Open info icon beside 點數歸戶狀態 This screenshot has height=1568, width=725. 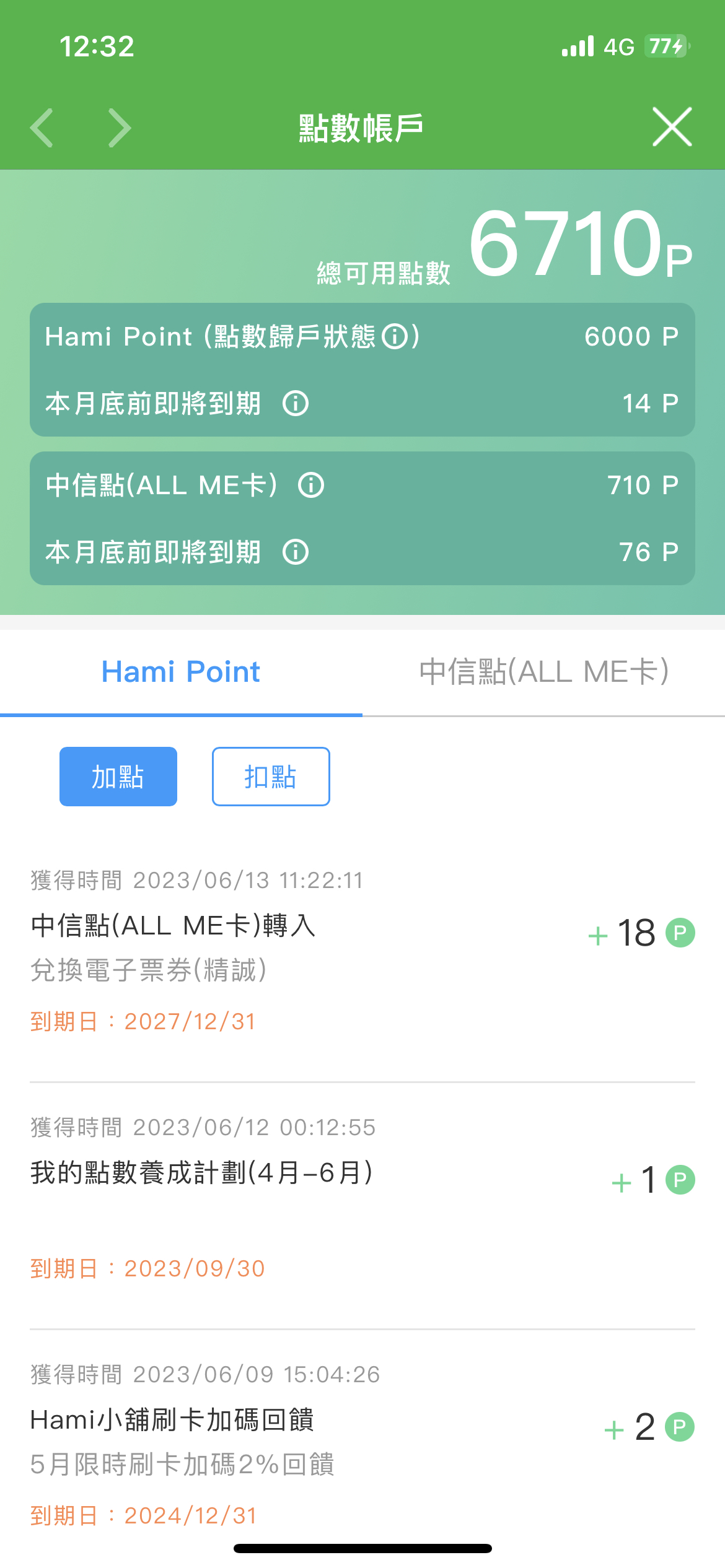(x=395, y=336)
